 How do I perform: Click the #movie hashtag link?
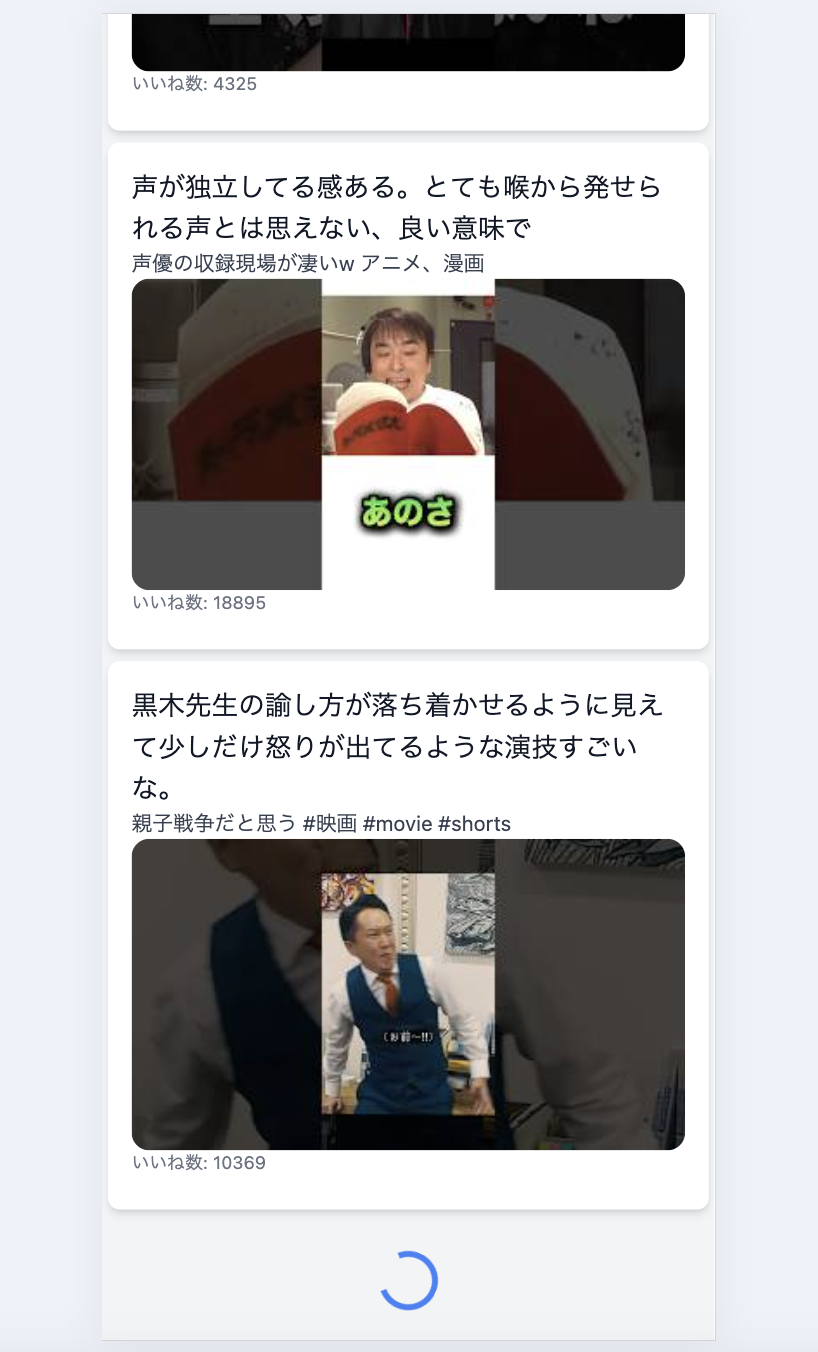click(x=398, y=824)
